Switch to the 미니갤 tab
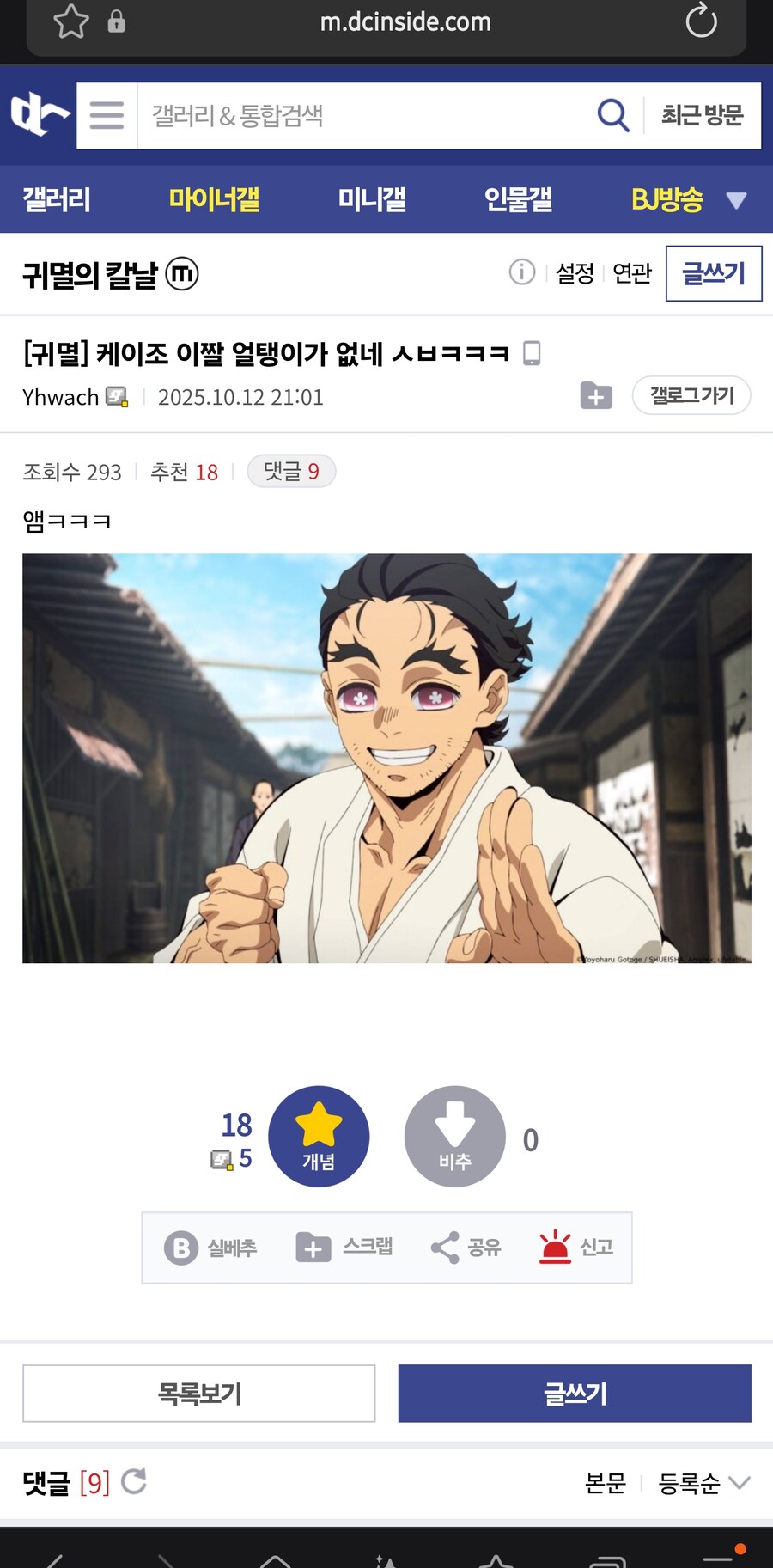The width and height of the screenshot is (773, 1568). (371, 199)
